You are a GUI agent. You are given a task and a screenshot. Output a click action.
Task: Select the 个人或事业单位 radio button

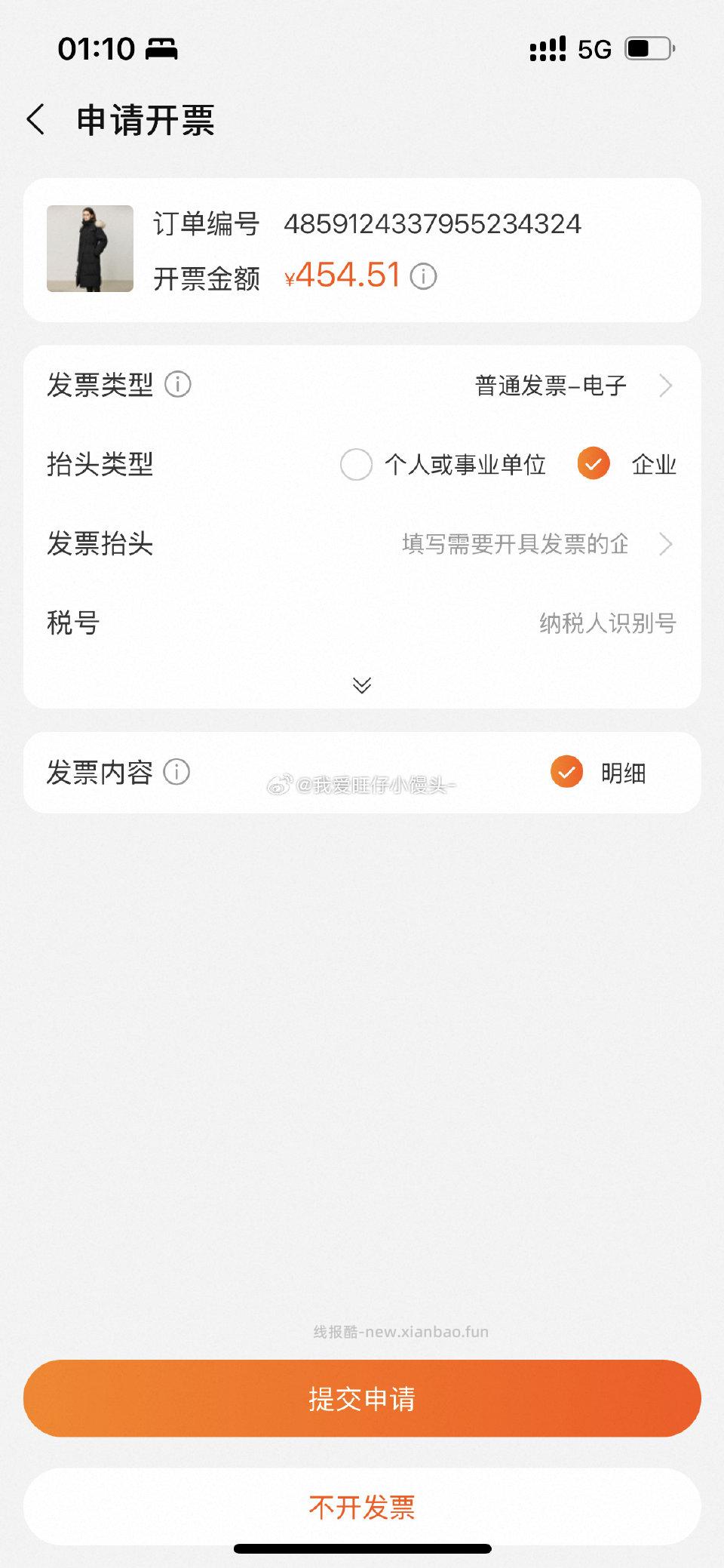357,465
